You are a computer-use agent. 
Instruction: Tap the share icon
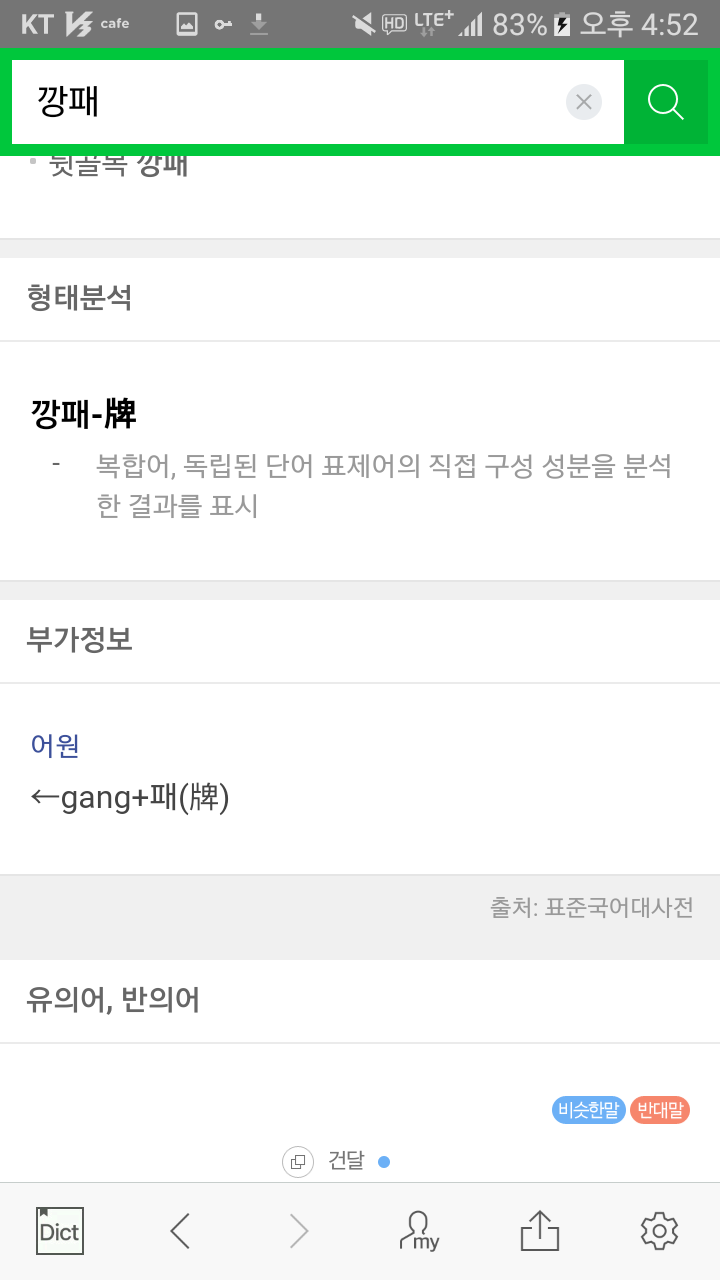coord(539,1231)
